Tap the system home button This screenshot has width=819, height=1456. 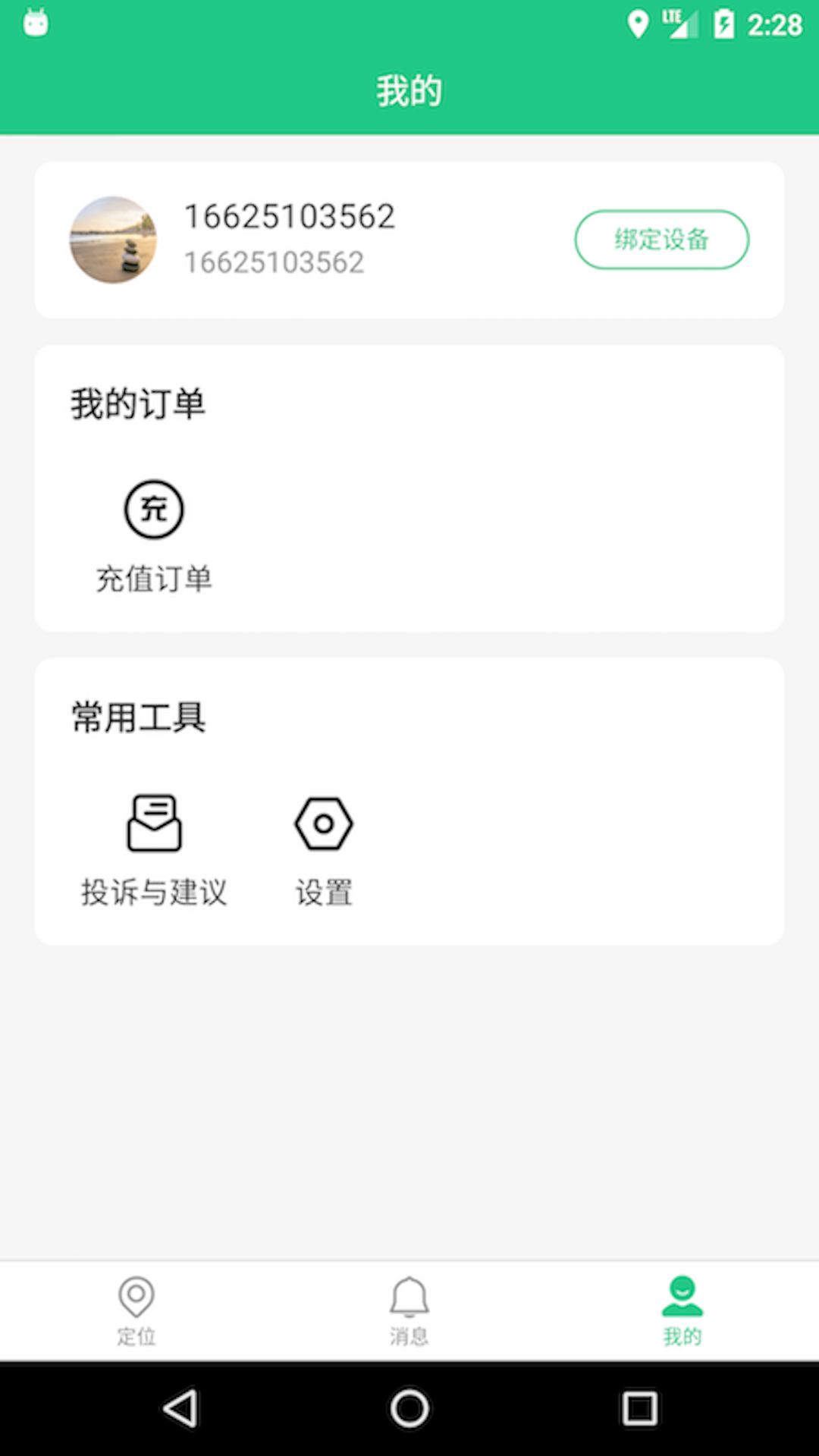(409, 1408)
